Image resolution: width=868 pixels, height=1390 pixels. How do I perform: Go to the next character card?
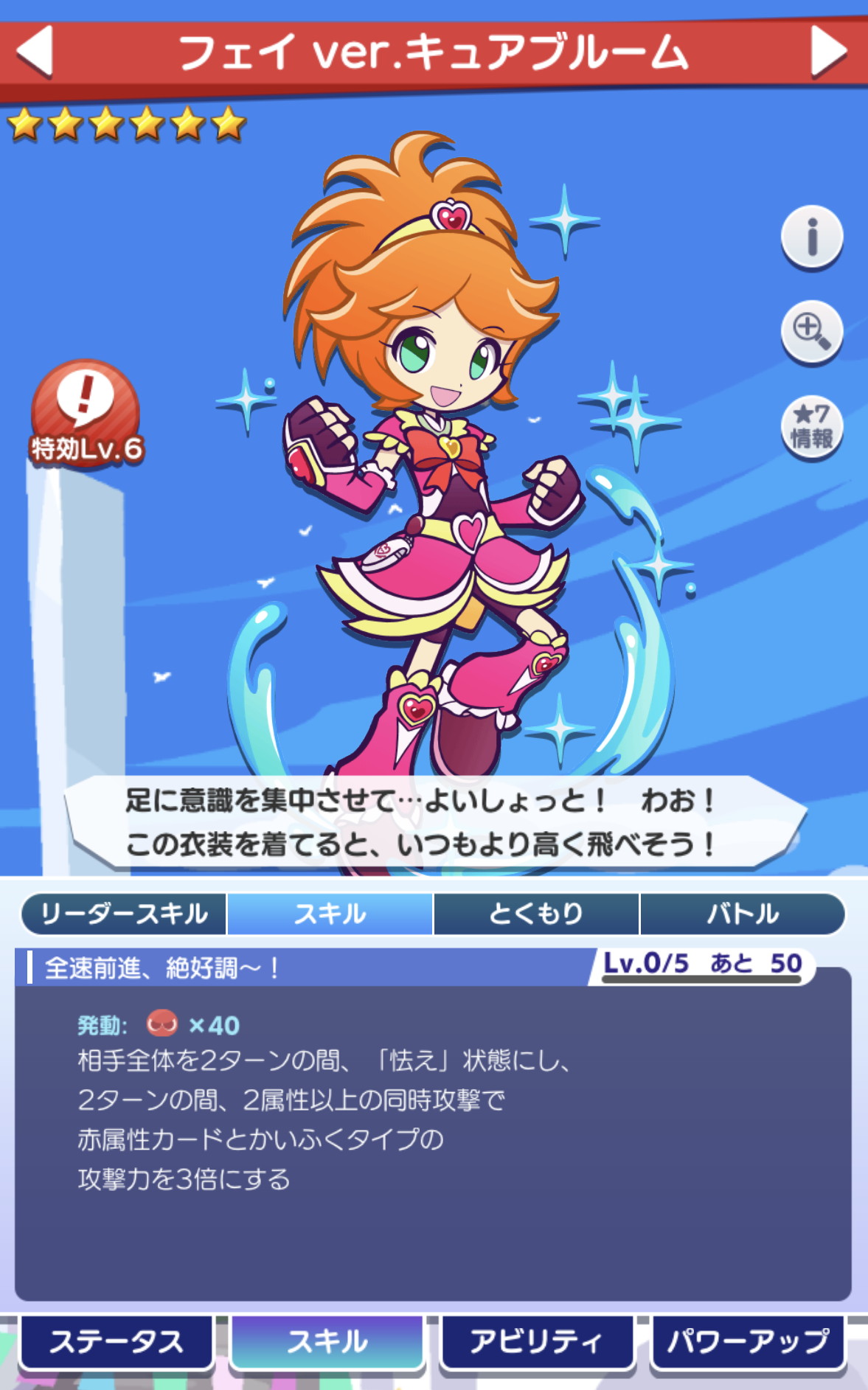[x=829, y=51]
